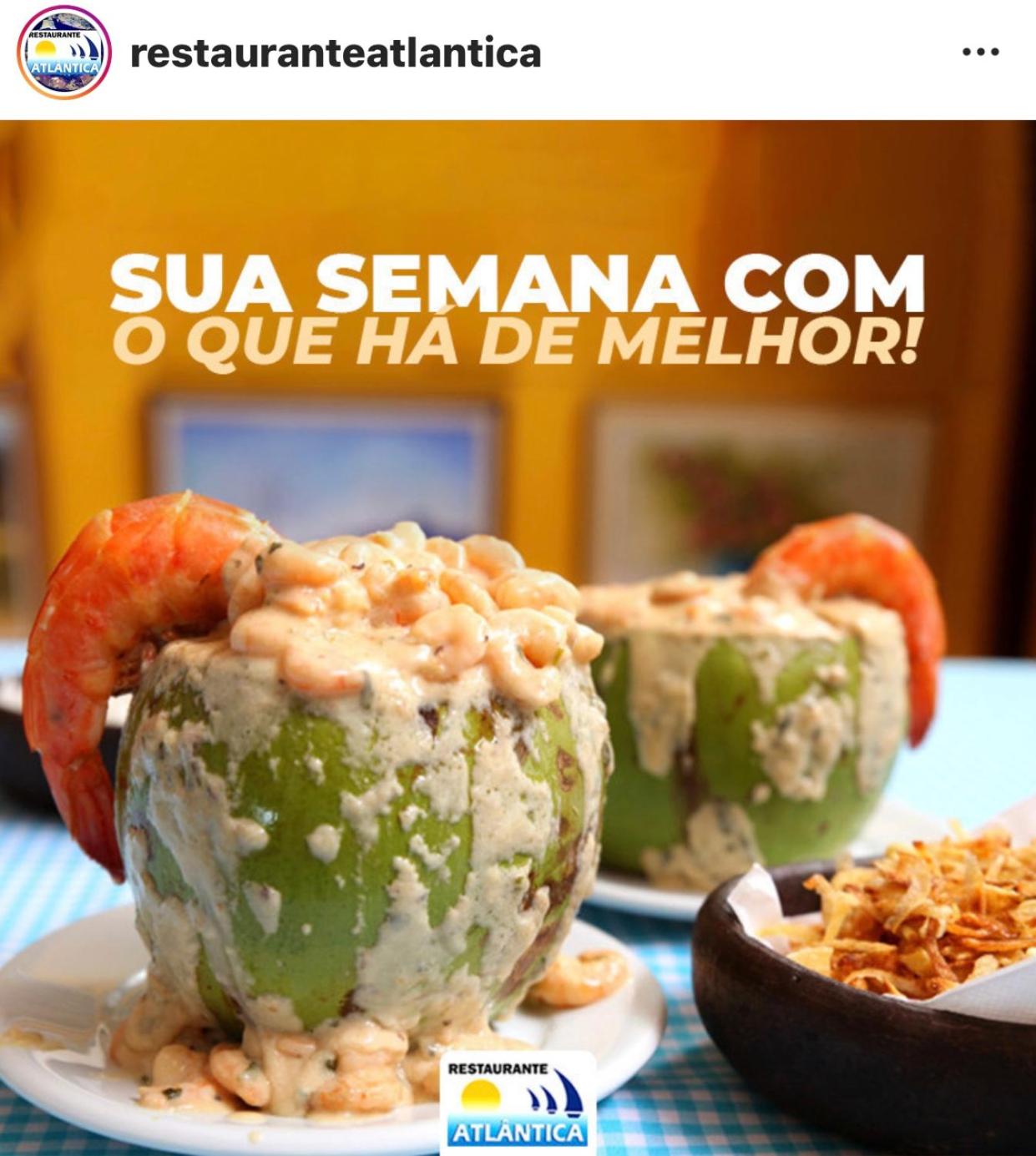Tap the post image from restauranteatlantica
Viewport: 1036px width, 1156px height.
coord(518,634)
